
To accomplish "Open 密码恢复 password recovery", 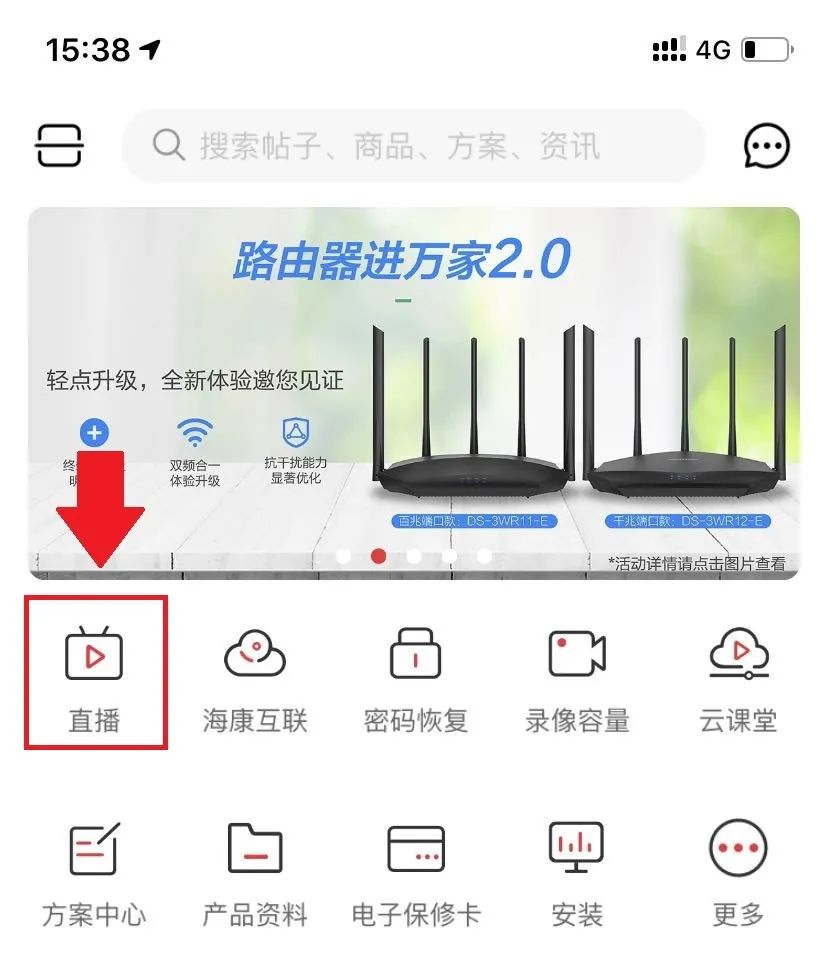I will 415,673.
